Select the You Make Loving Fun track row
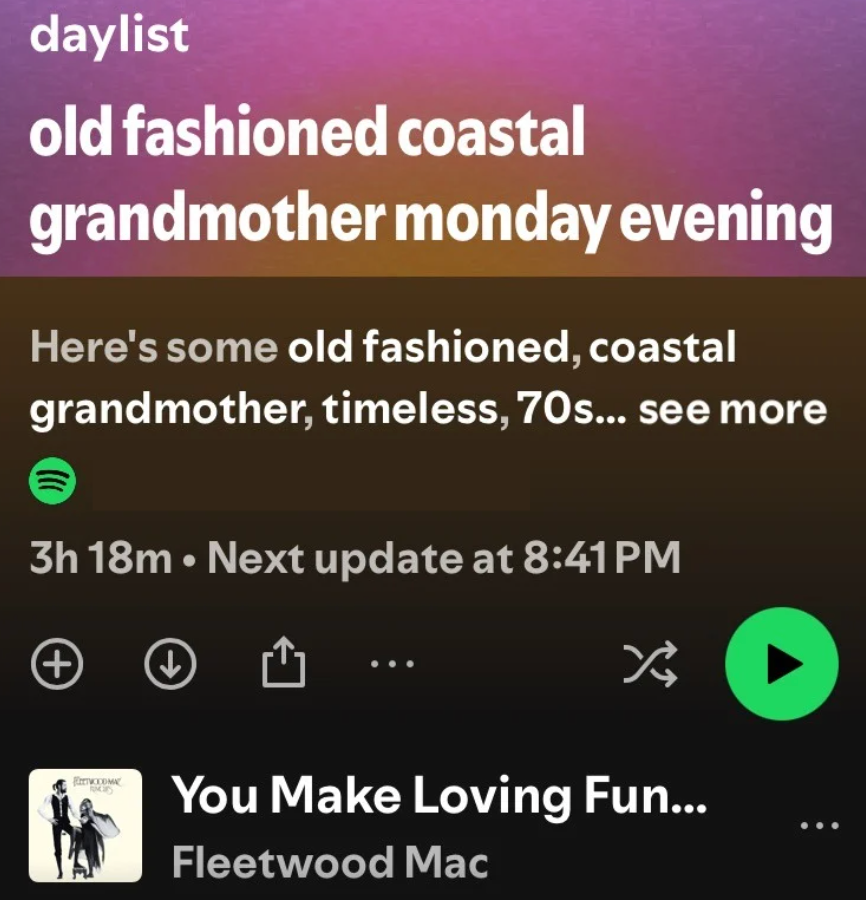Image resolution: width=866 pixels, height=900 pixels. (440, 796)
